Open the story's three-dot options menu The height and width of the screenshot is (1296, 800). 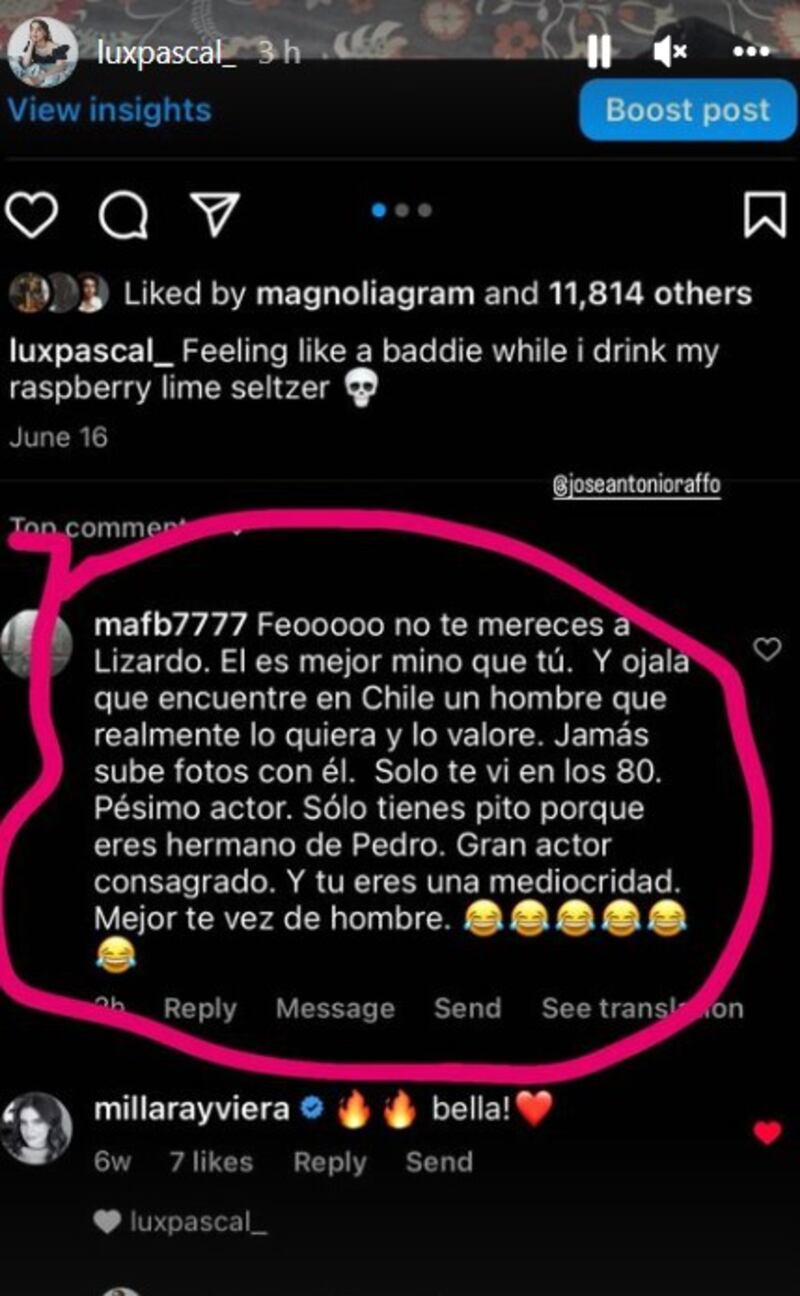click(x=750, y=51)
